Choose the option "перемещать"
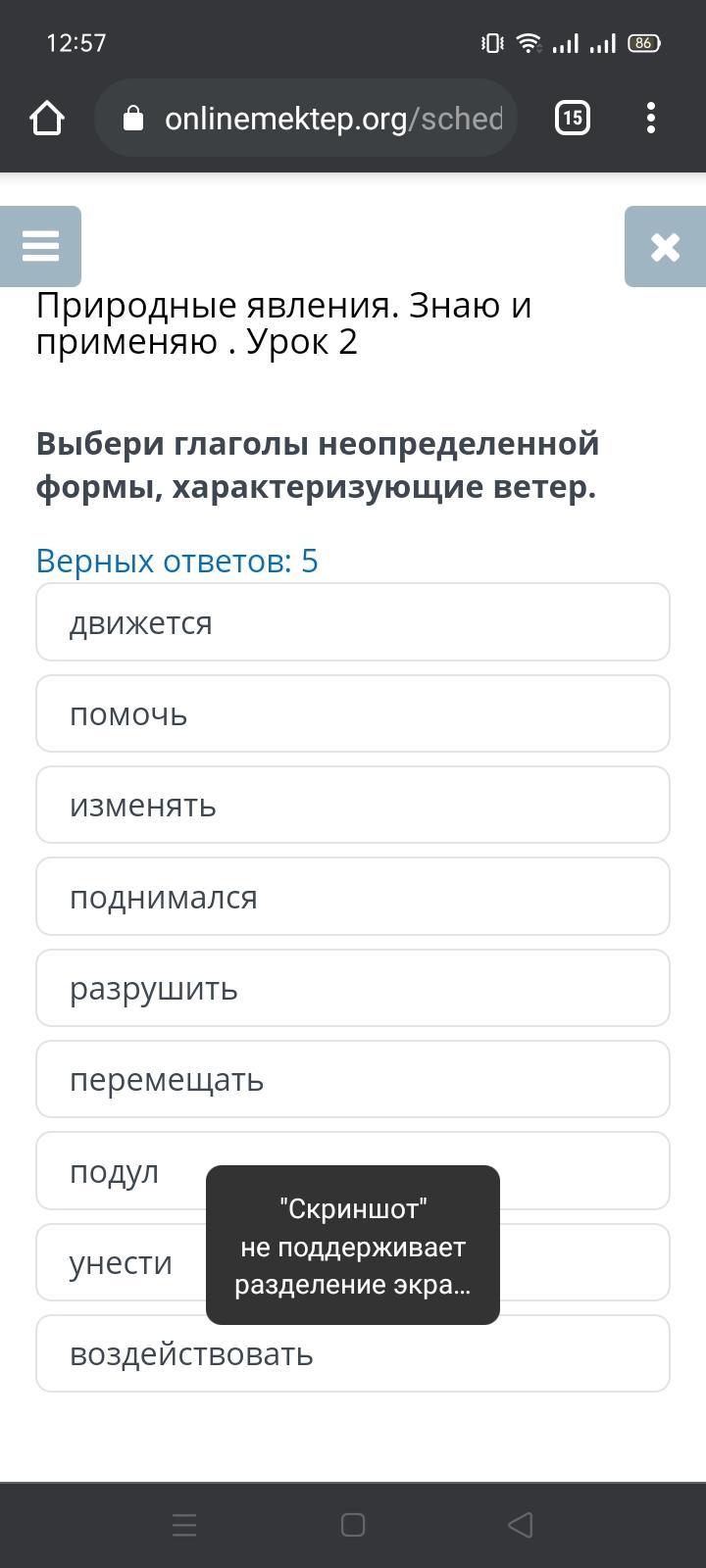This screenshot has width=706, height=1568. pos(353,1079)
